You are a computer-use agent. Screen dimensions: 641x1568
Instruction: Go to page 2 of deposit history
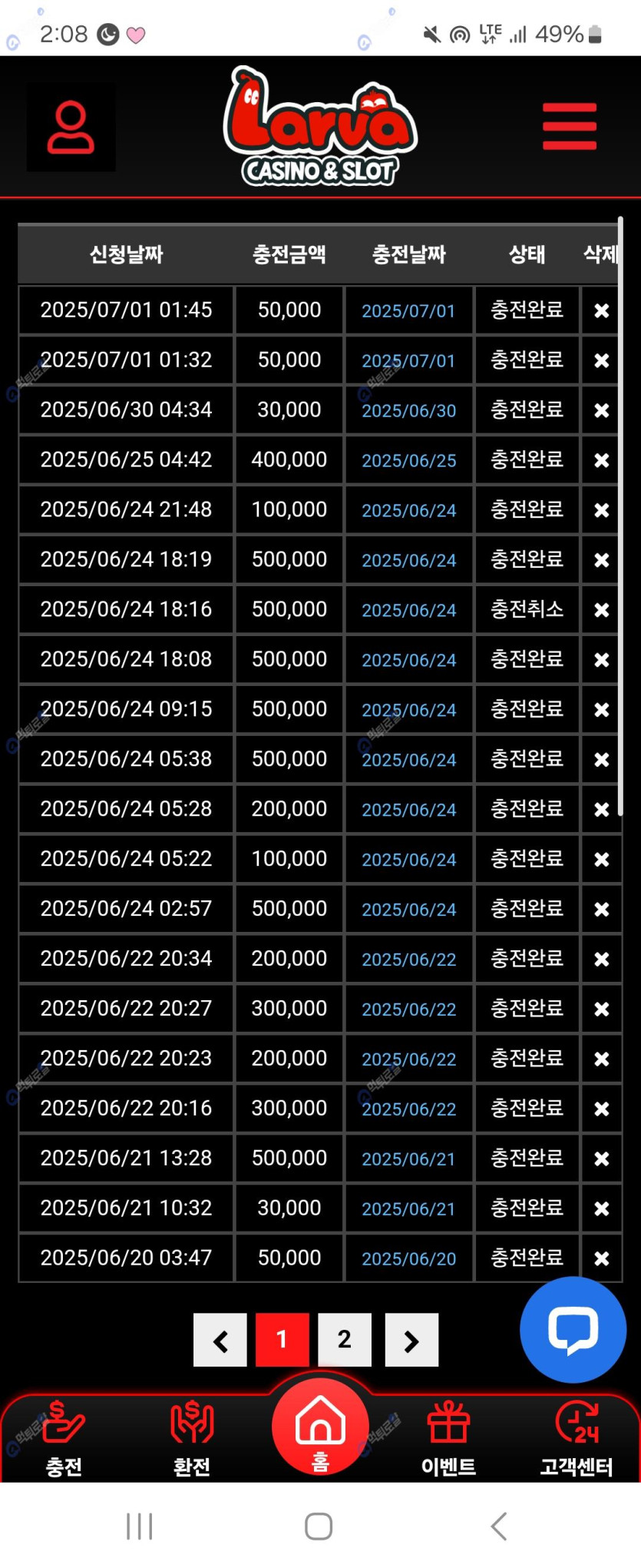pyautogui.click(x=345, y=1340)
